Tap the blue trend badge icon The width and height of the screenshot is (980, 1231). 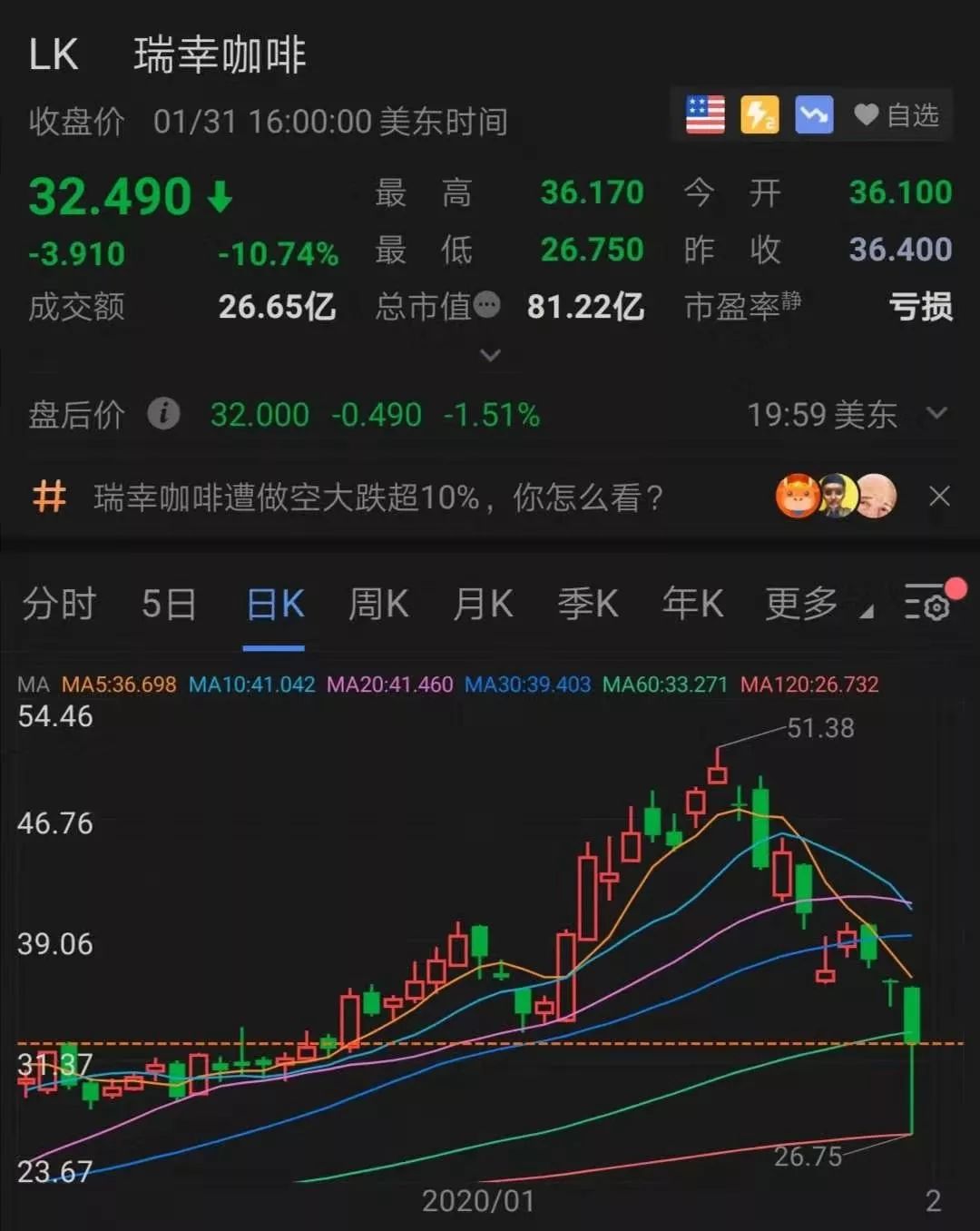[814, 115]
